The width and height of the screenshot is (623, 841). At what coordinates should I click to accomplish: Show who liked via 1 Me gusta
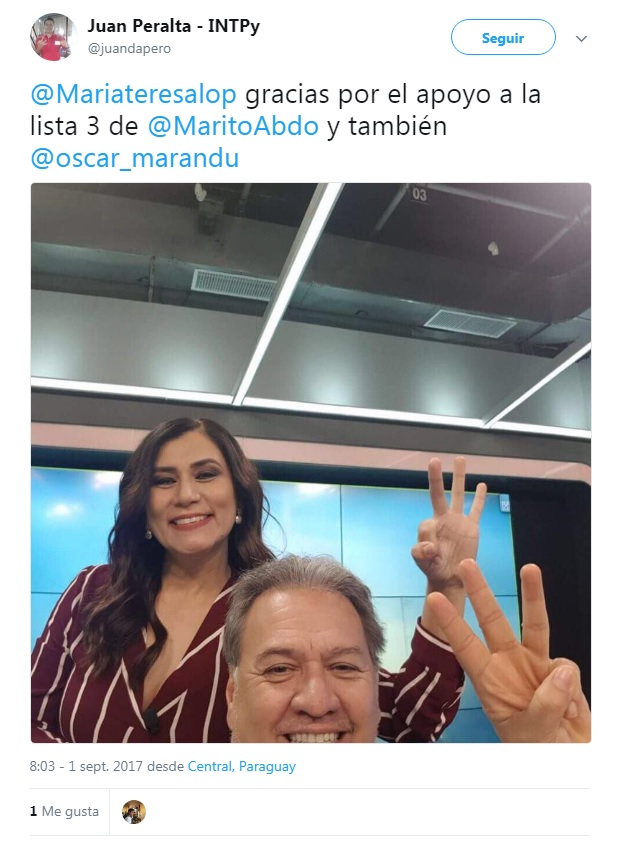[65, 811]
